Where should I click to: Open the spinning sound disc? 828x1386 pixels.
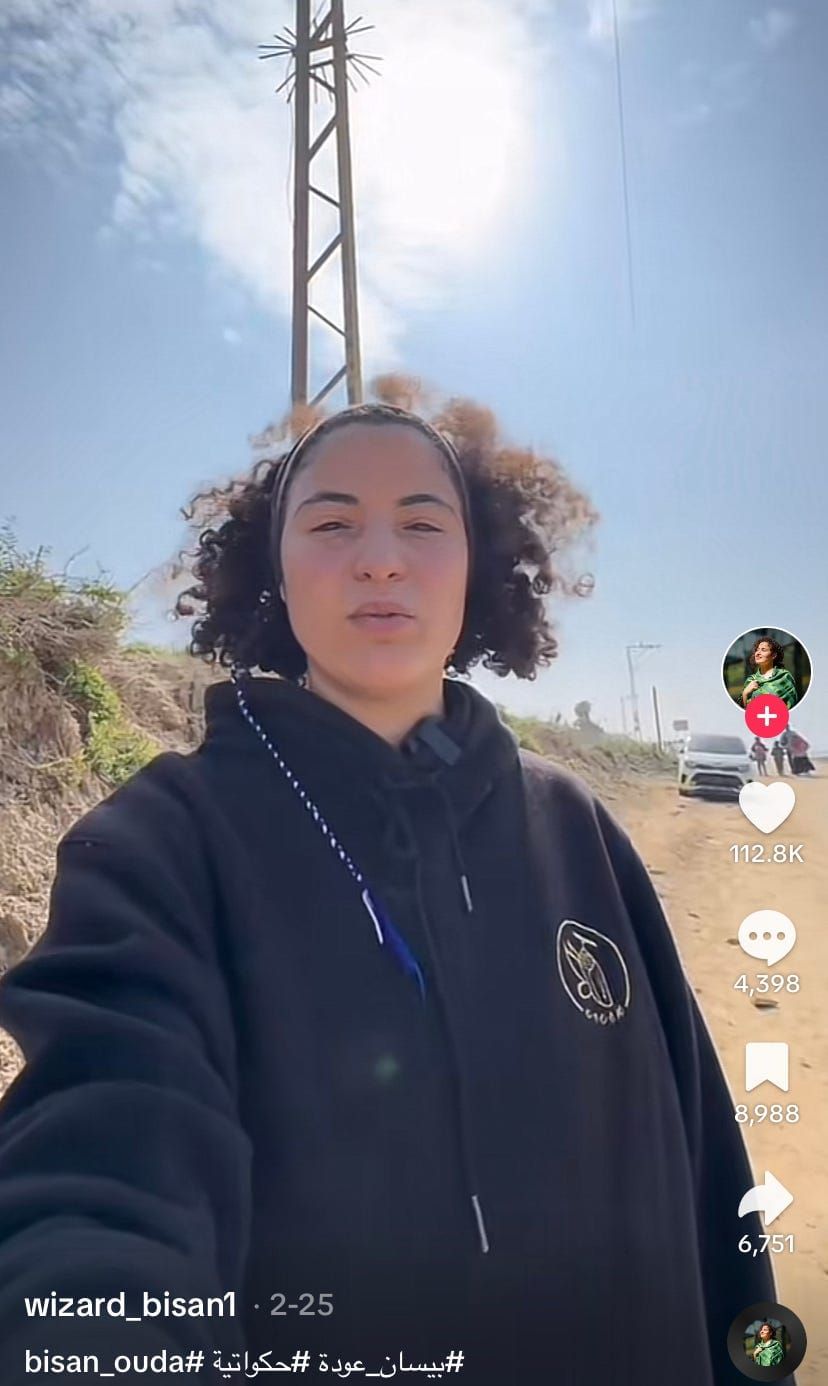tap(766, 1342)
